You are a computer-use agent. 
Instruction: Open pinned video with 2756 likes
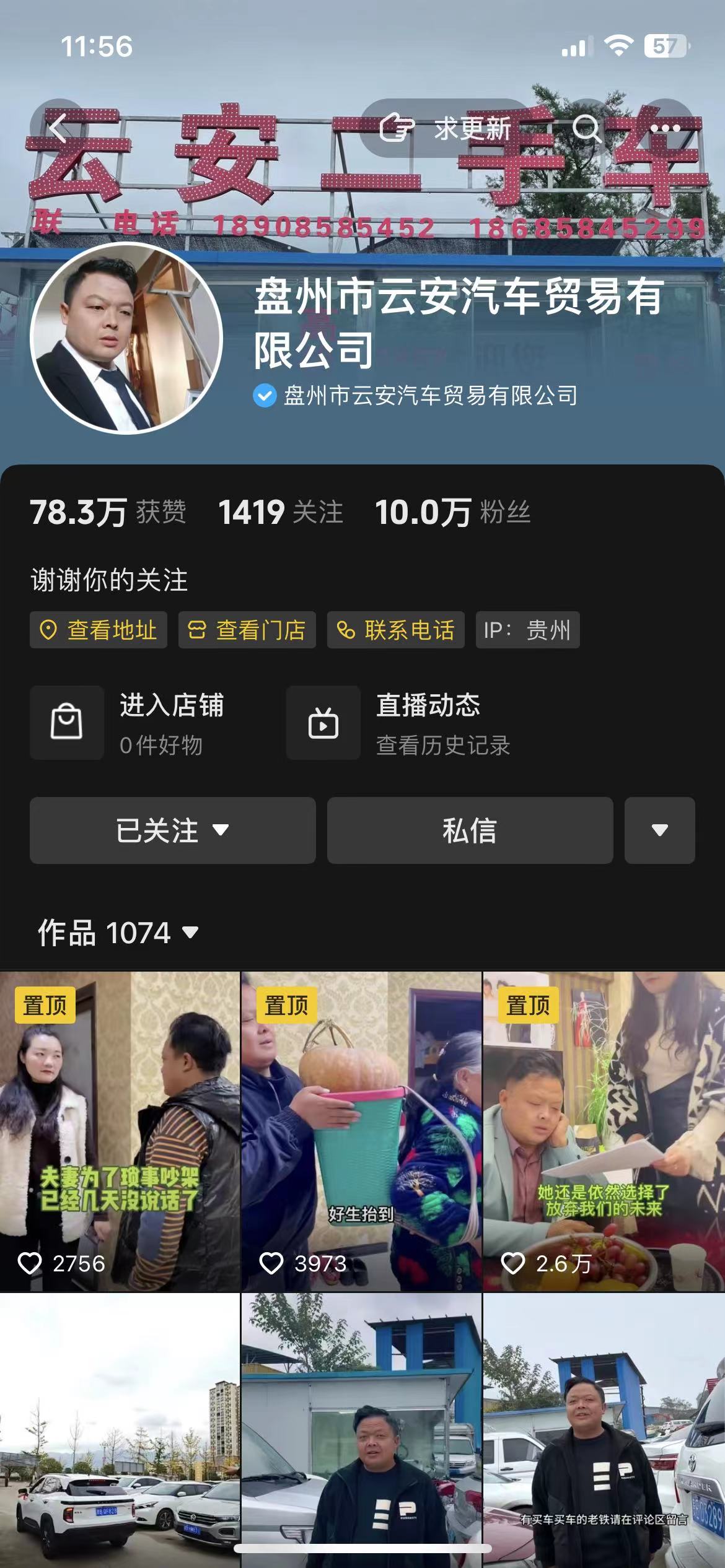pyautogui.click(x=120, y=1131)
